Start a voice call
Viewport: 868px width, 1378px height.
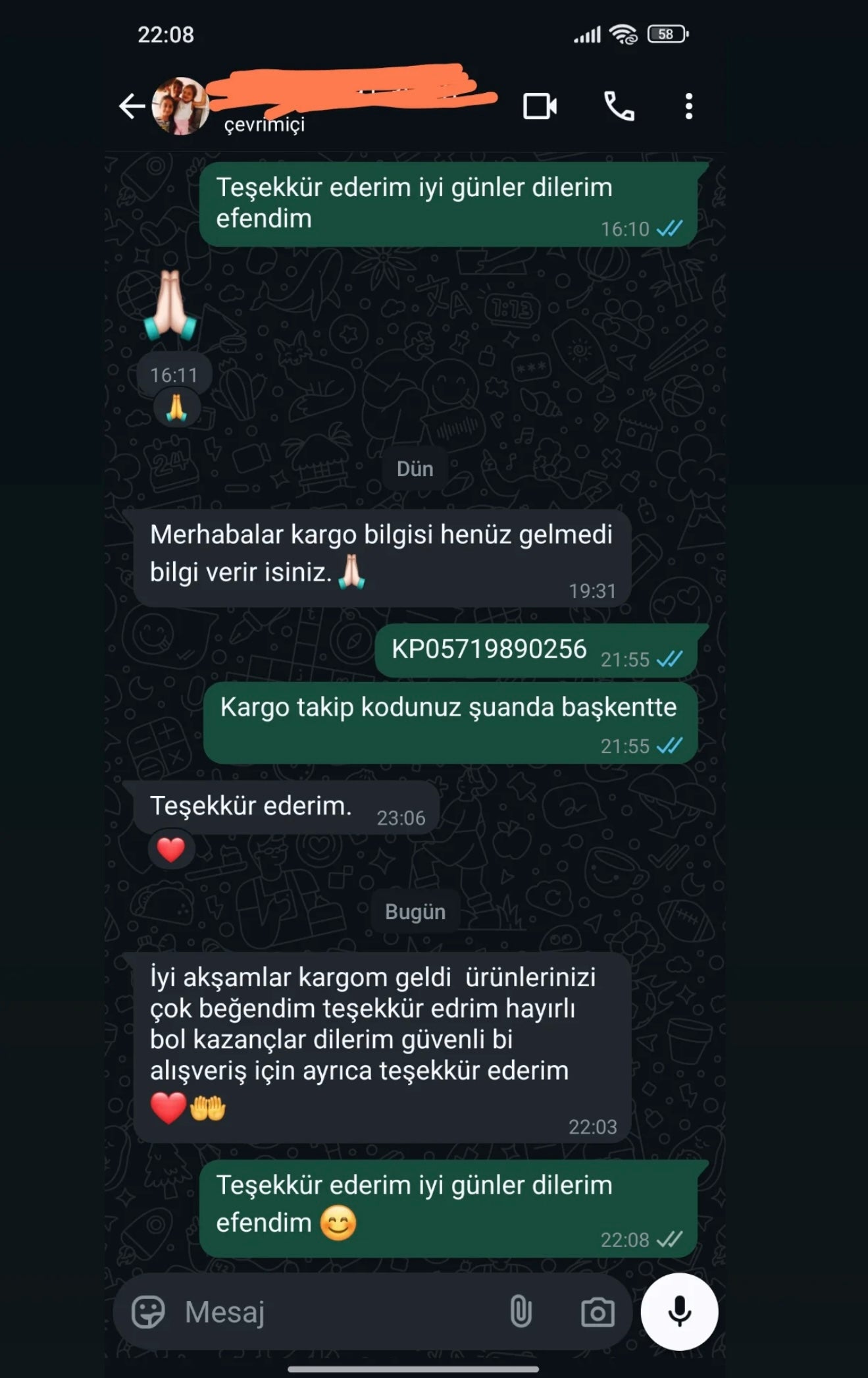[619, 106]
